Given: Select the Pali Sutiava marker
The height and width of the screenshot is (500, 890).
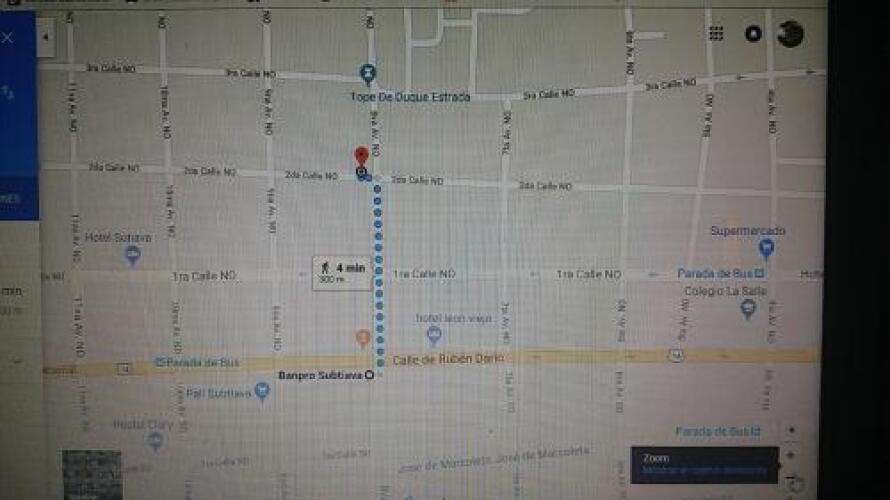Looking at the screenshot, I should (x=262, y=392).
